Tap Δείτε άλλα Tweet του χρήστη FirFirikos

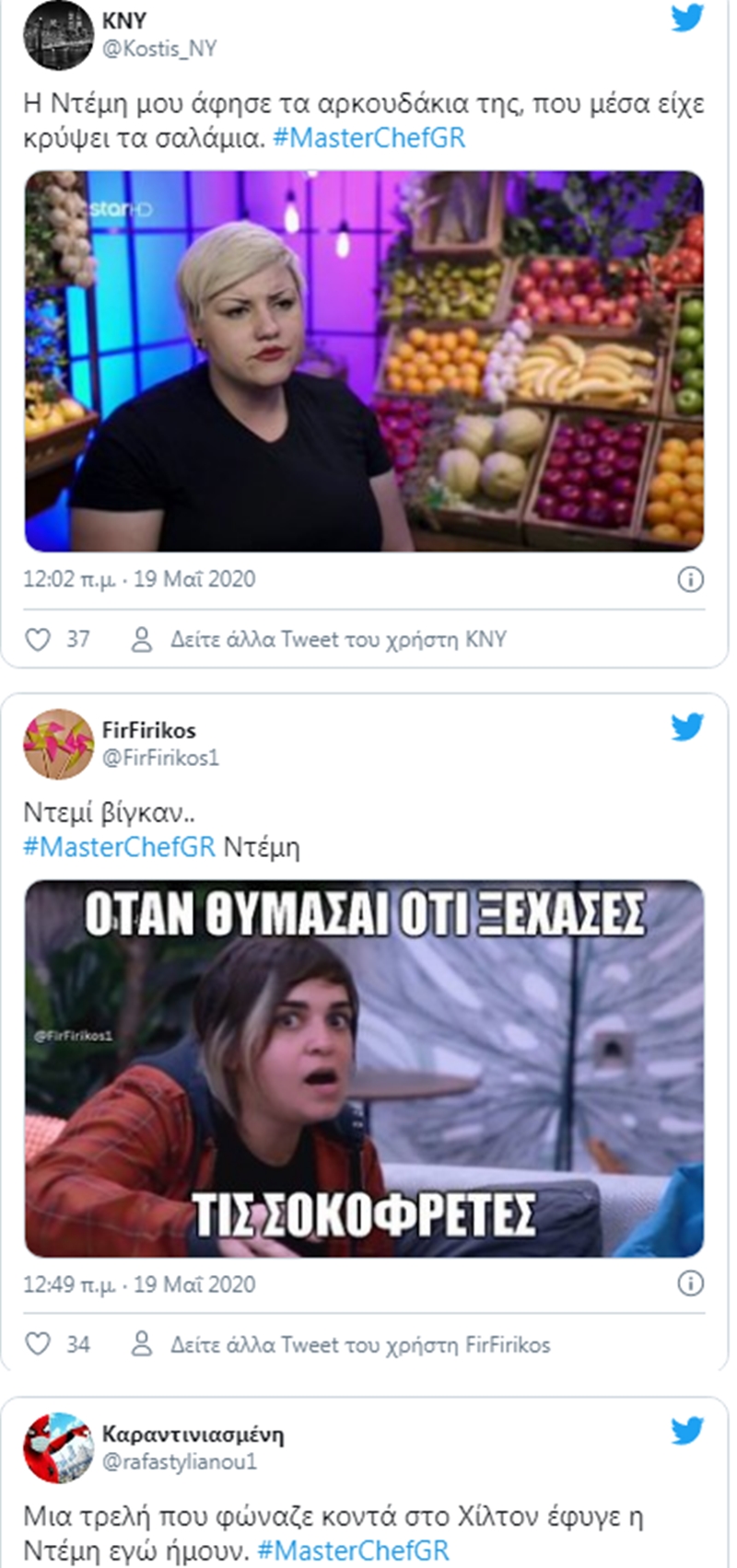[x=360, y=1344]
